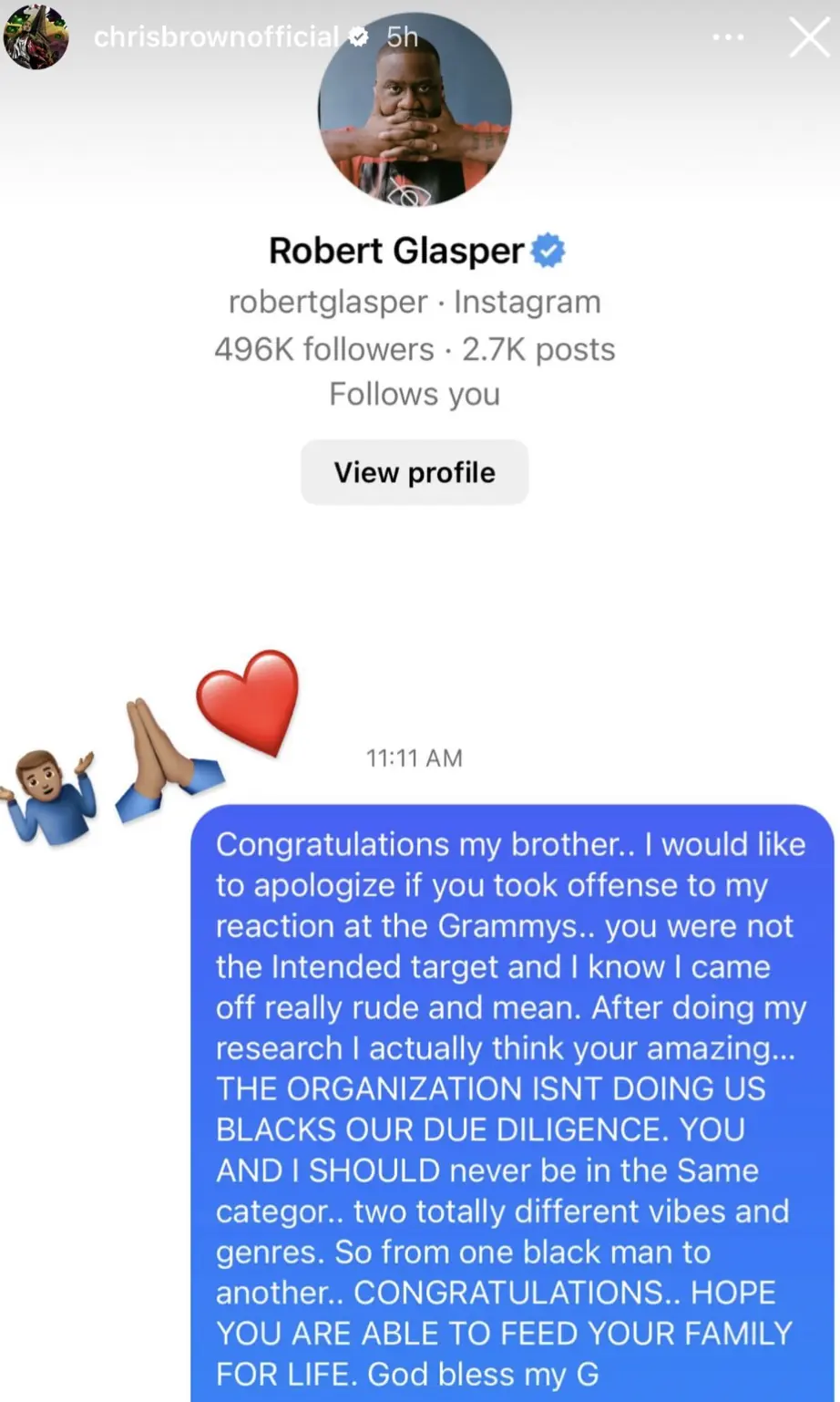Open chrisbrownofficial's profile from the username

[217, 36]
